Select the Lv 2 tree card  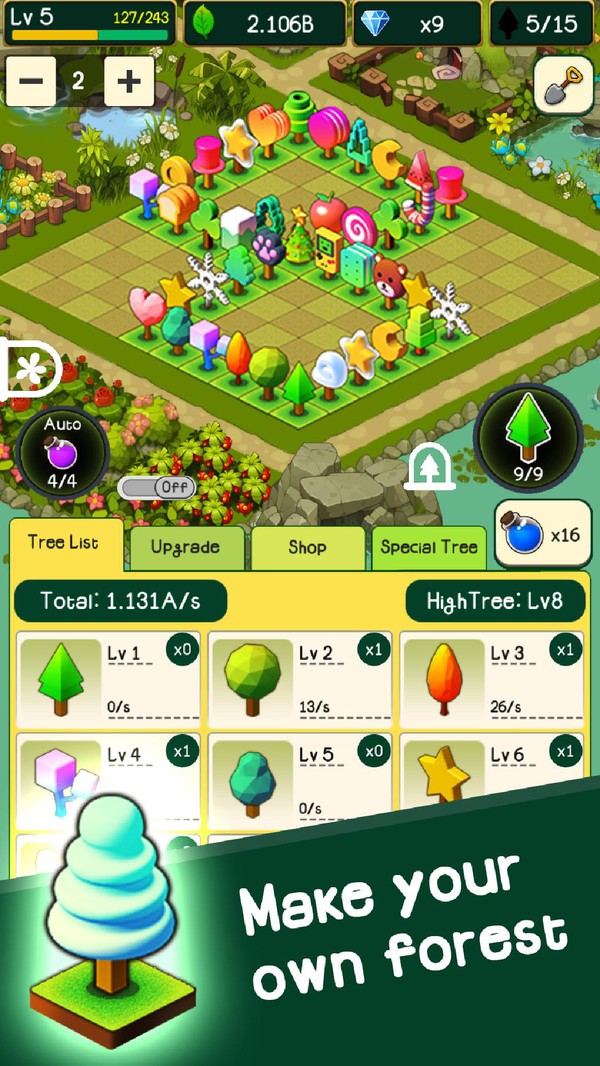pos(300,677)
